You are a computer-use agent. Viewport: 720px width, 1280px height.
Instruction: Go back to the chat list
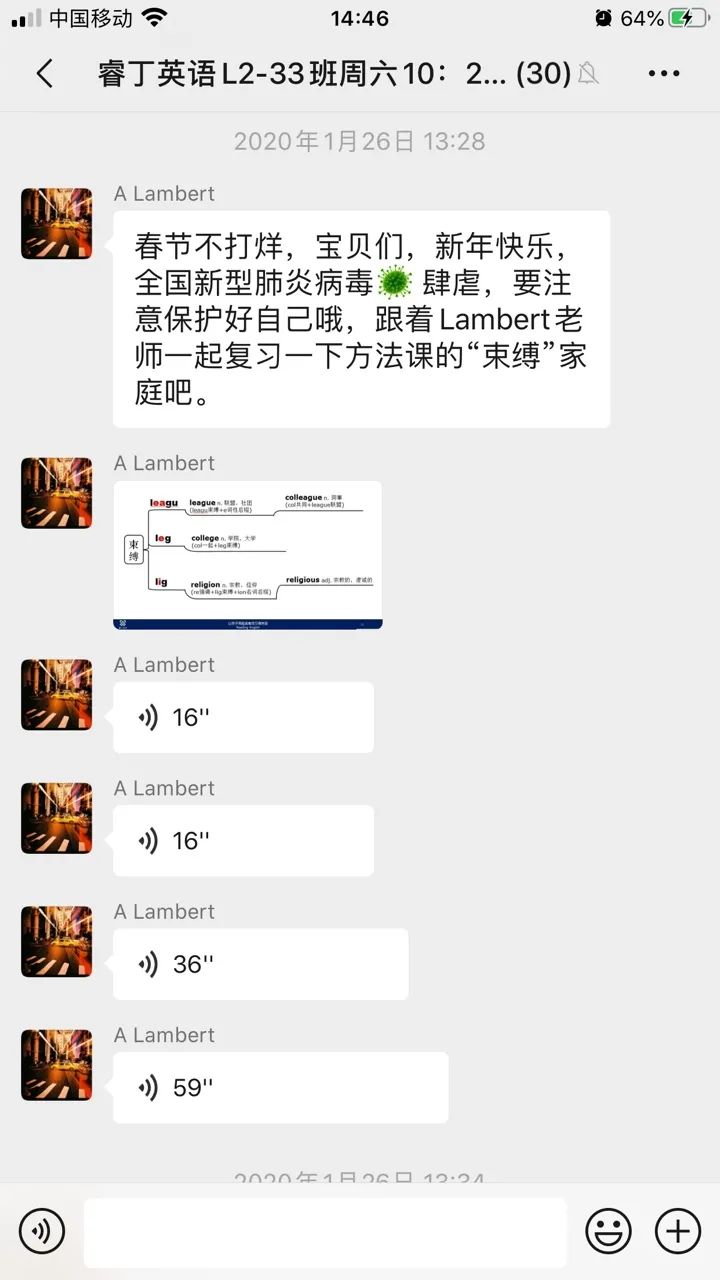pos(45,74)
